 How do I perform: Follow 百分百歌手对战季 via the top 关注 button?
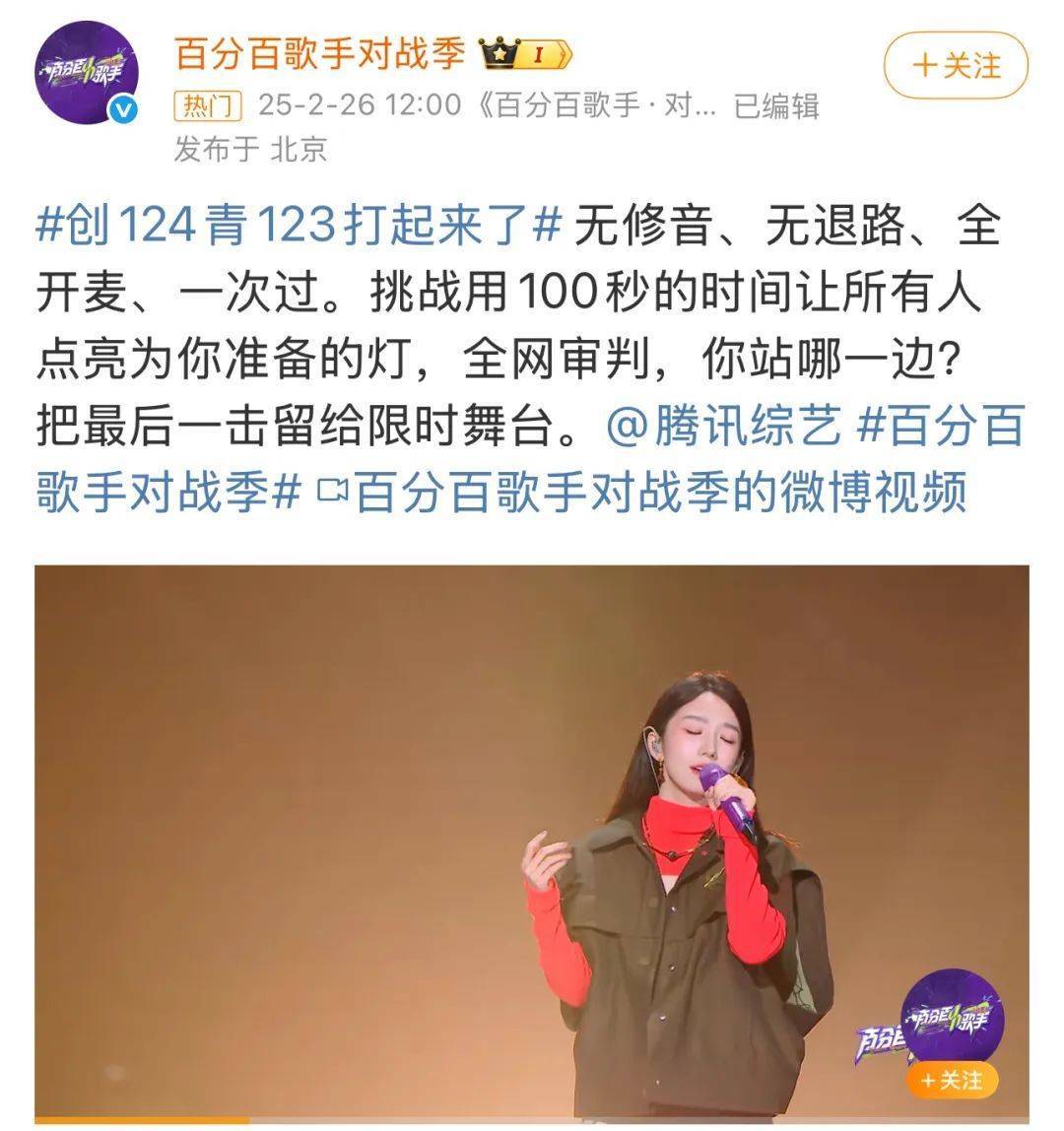coord(956,66)
